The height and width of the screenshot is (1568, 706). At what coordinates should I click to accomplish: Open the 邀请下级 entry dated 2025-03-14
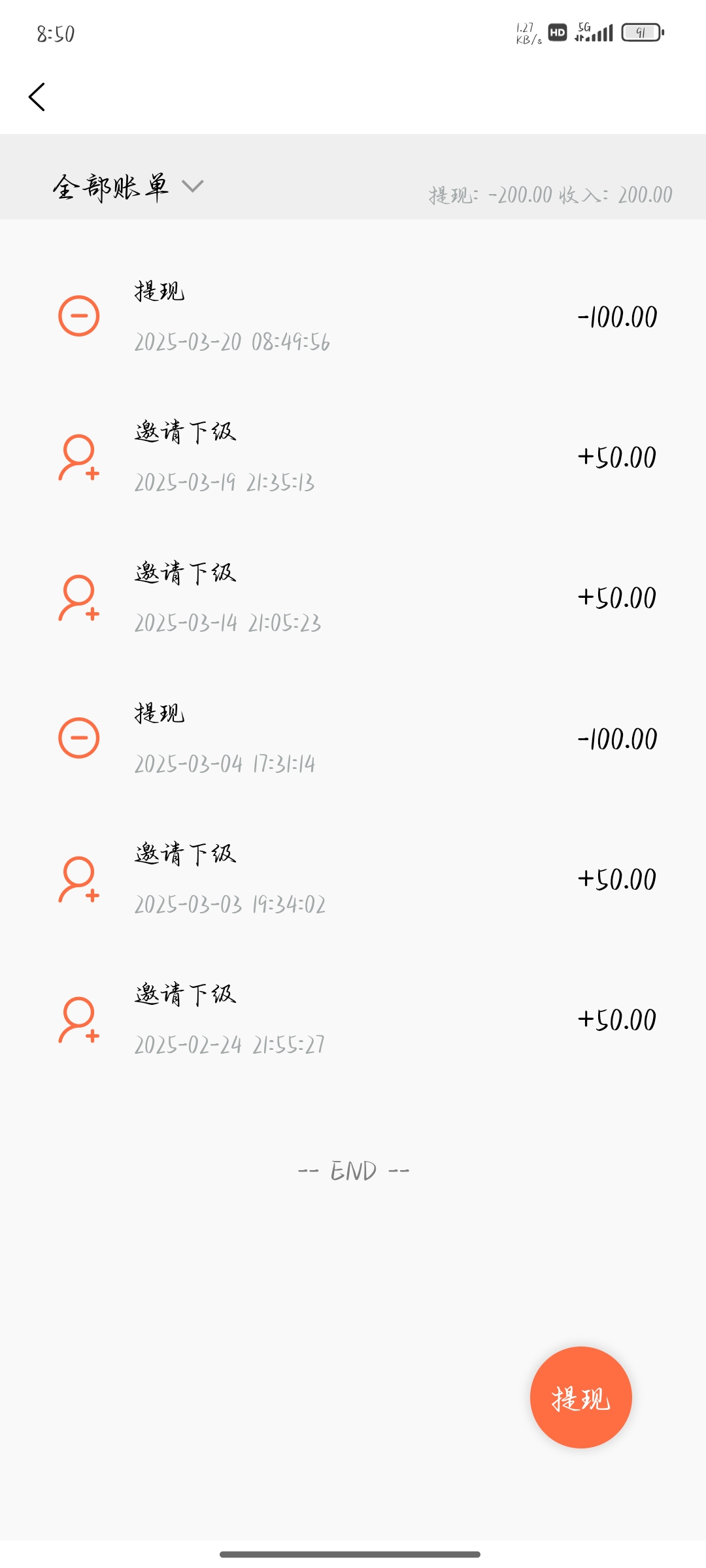(353, 598)
